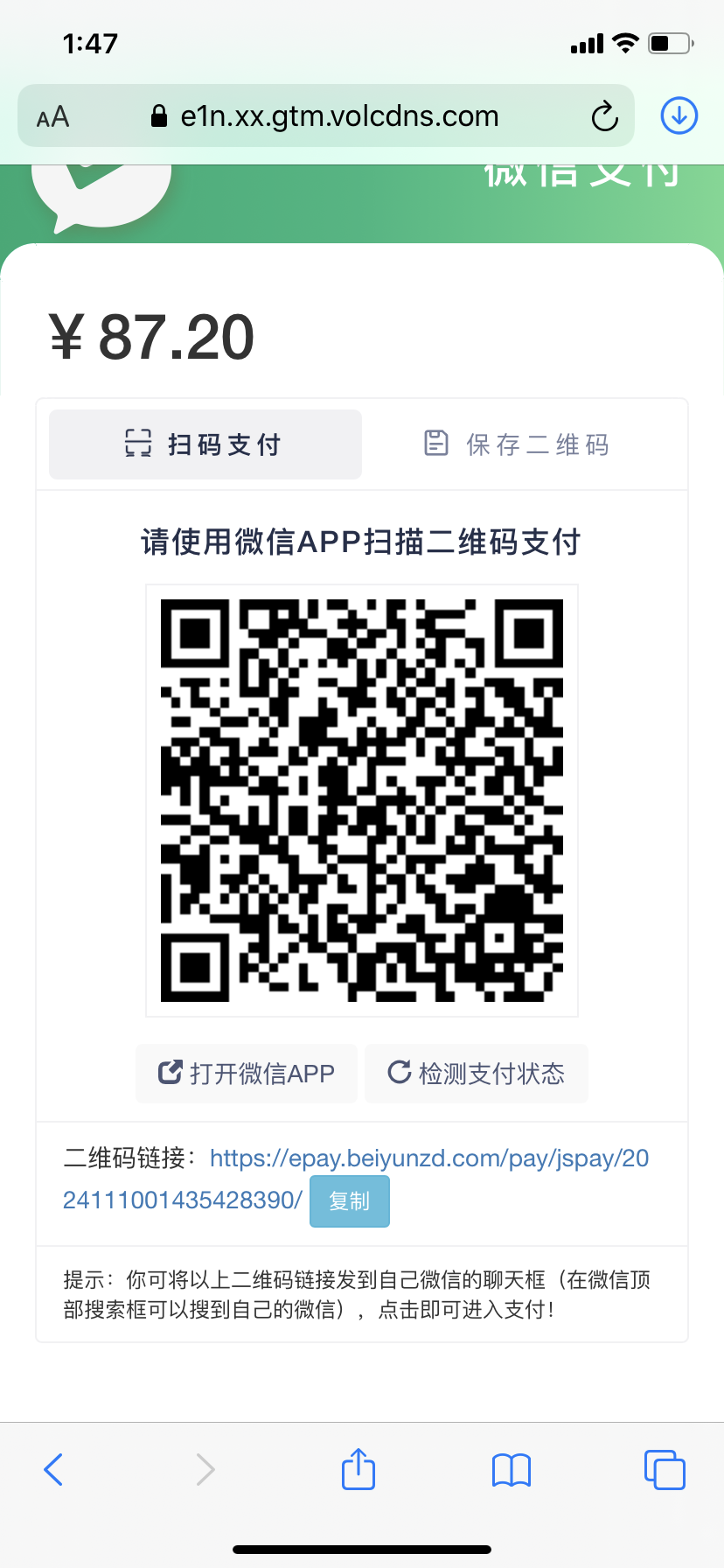Open the epay.beiyunzd.com payment link

[356, 1179]
